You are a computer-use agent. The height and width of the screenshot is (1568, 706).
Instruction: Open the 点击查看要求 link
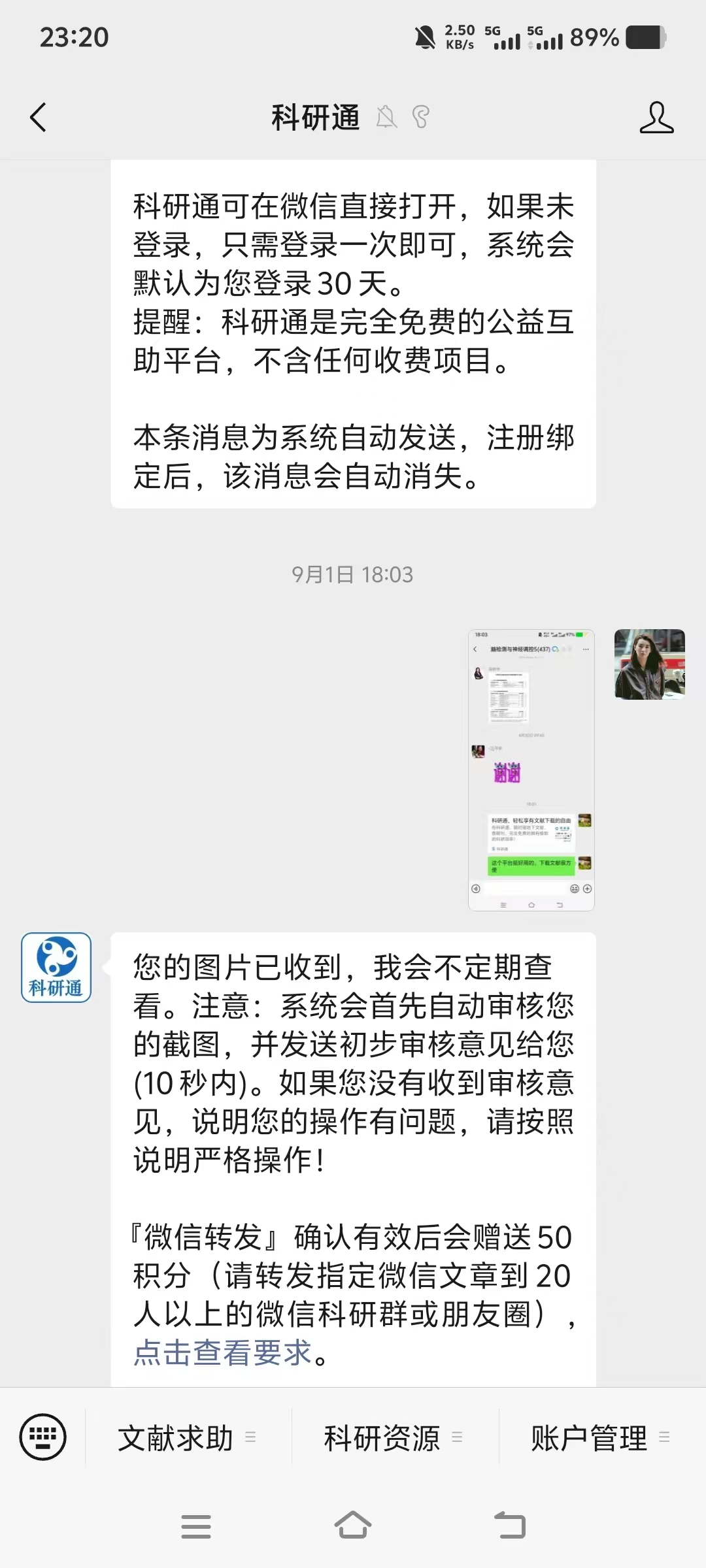coord(222,1352)
